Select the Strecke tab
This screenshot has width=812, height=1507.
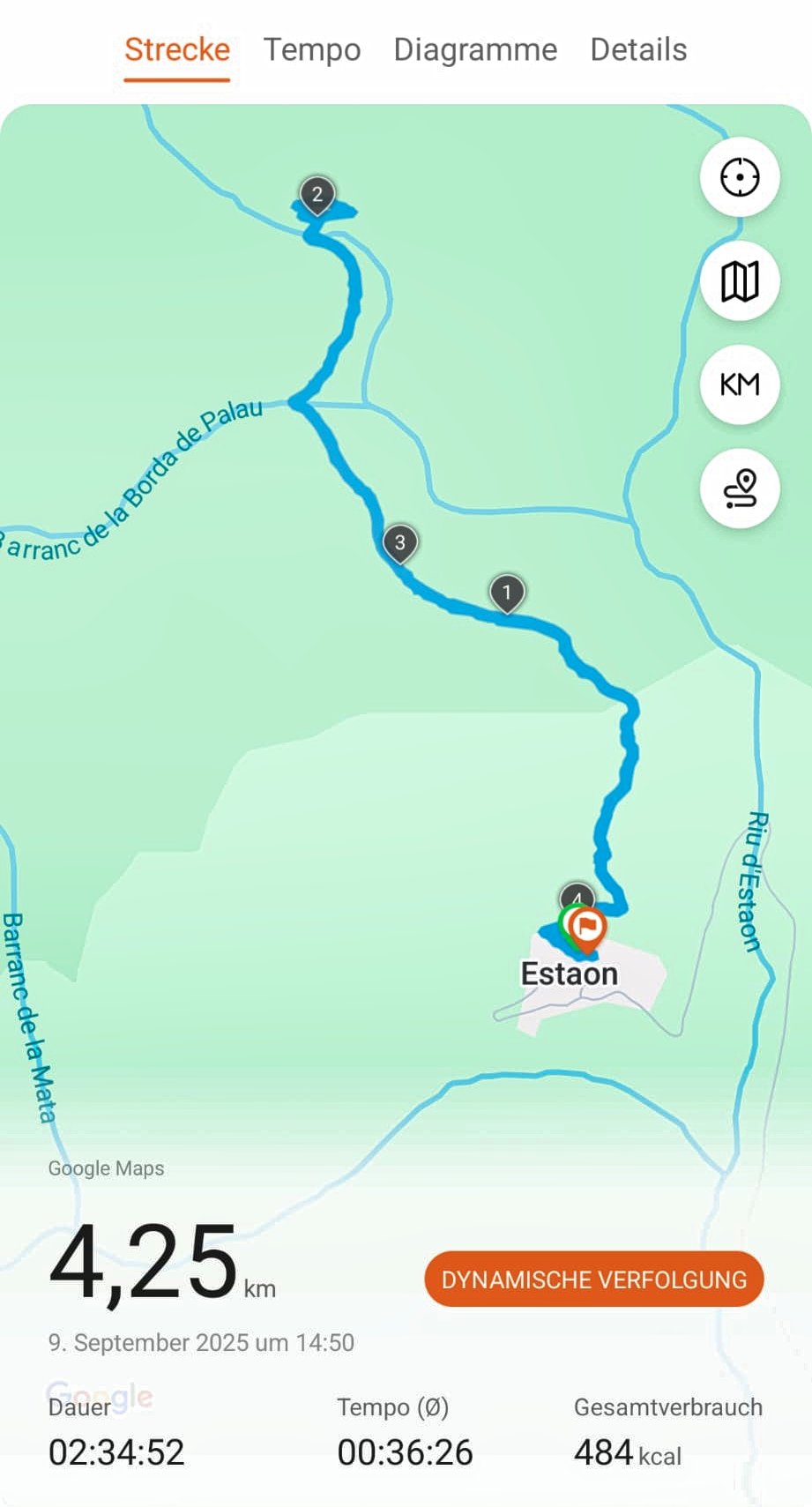[x=177, y=50]
